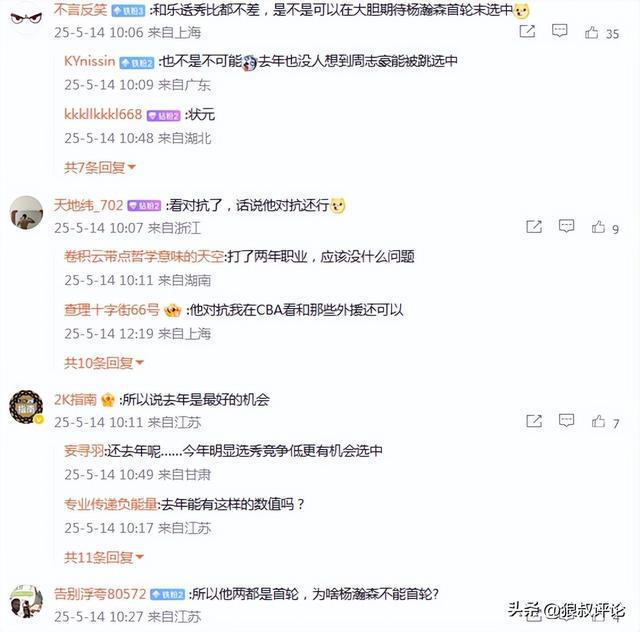Screen dimensions: 640x632
Task: Open 妄寻羽's user page
Action: [x=85, y=452]
